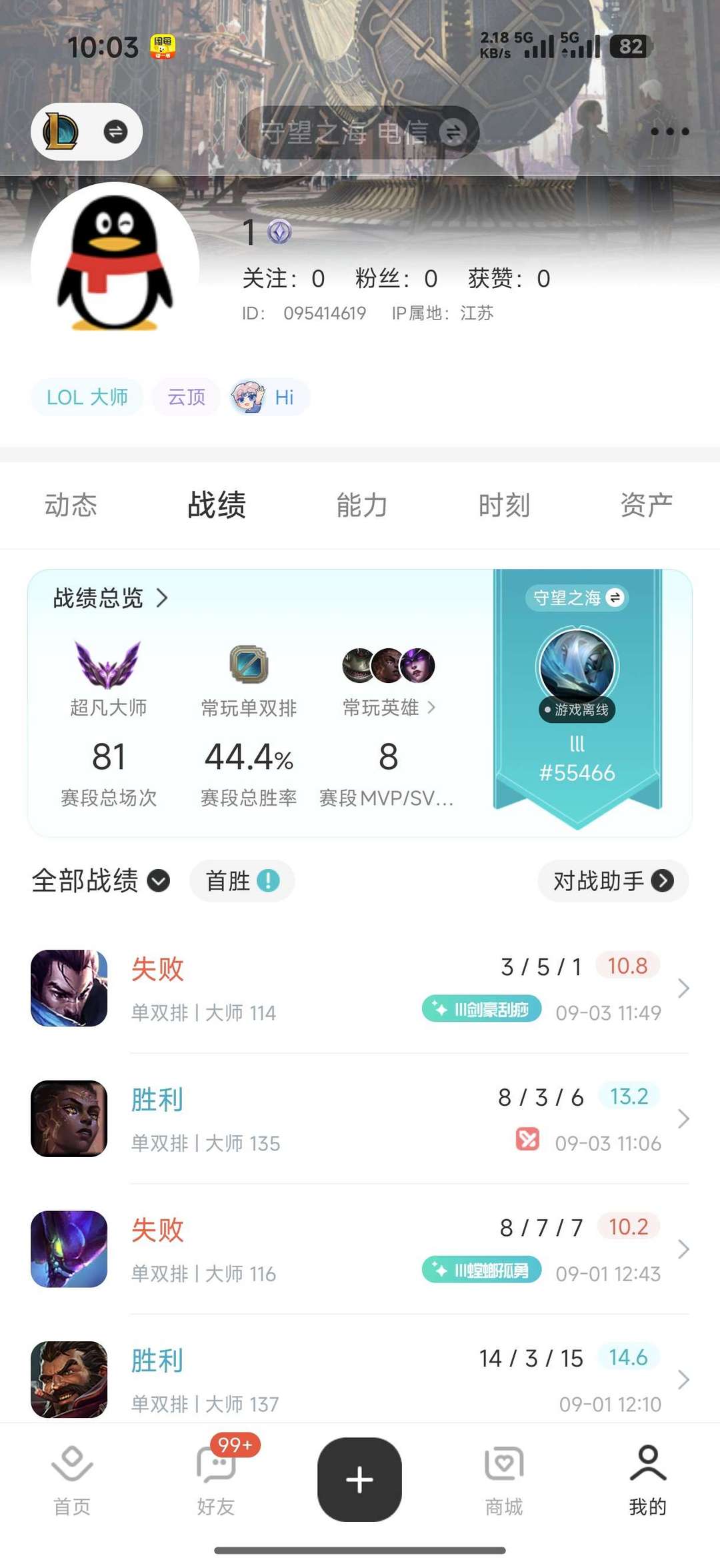
Task: Switch to the 能力 tab
Action: 361,505
